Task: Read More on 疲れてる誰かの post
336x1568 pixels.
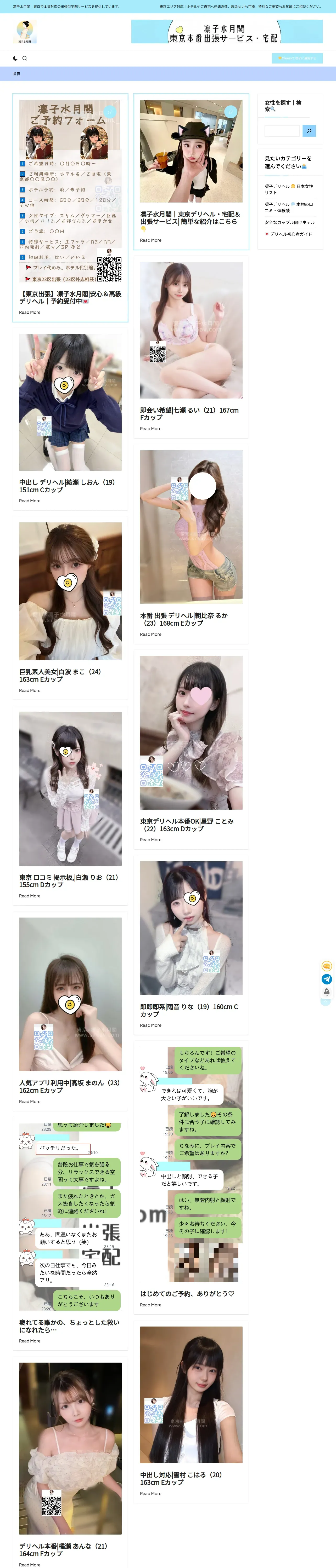Action: [x=30, y=1341]
